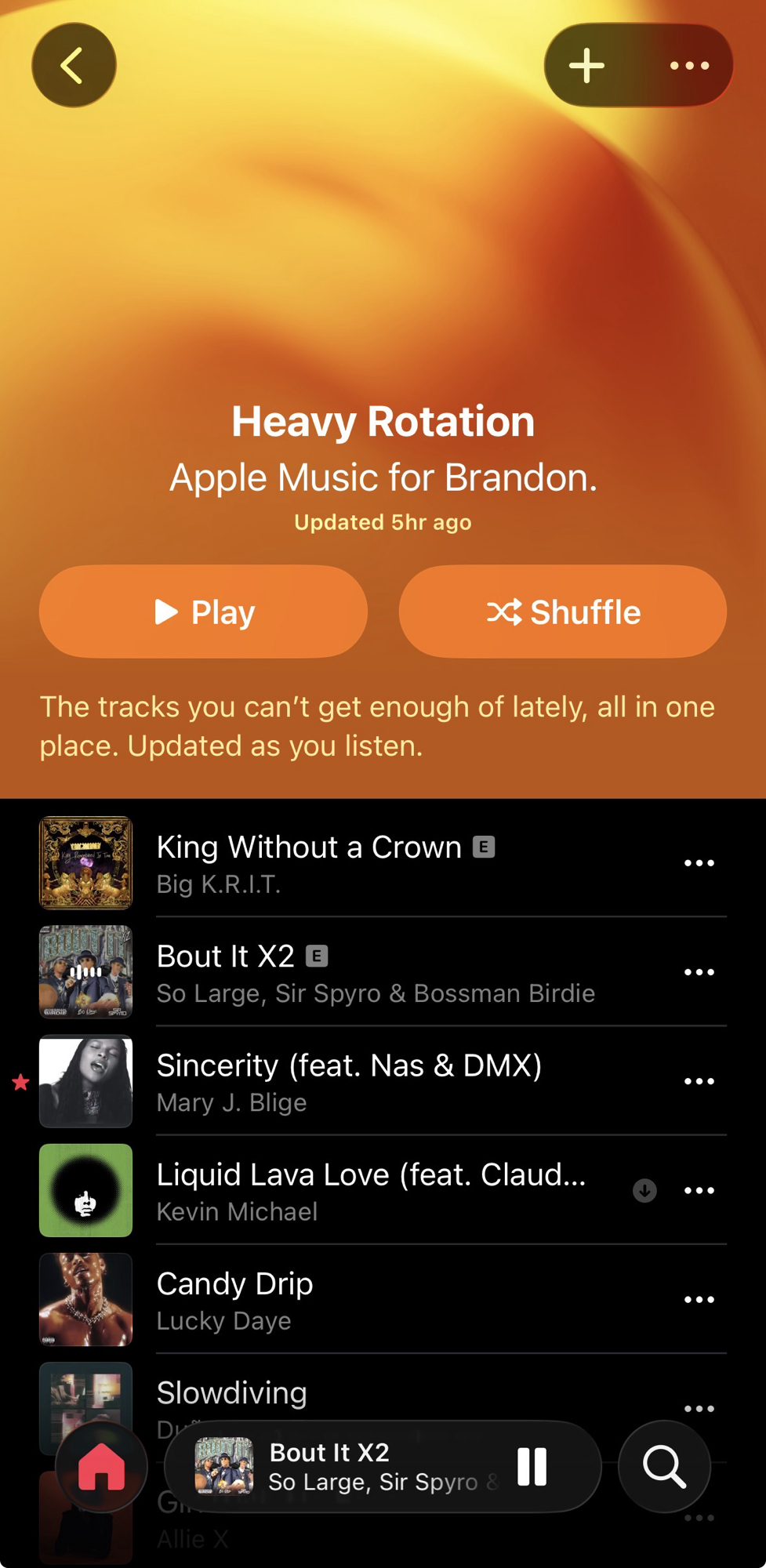
Task: Play the Heavy Rotation playlist
Action: [203, 612]
